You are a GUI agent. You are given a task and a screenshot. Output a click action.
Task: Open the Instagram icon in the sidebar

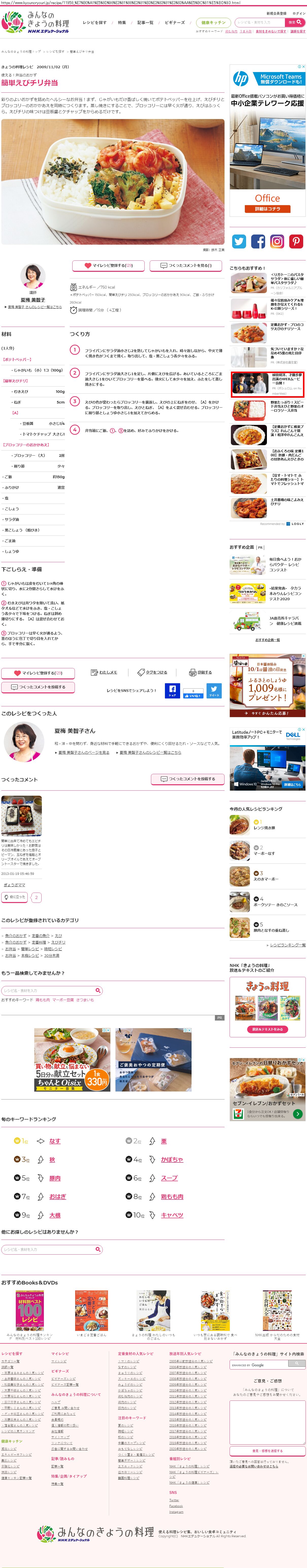click(x=277, y=242)
